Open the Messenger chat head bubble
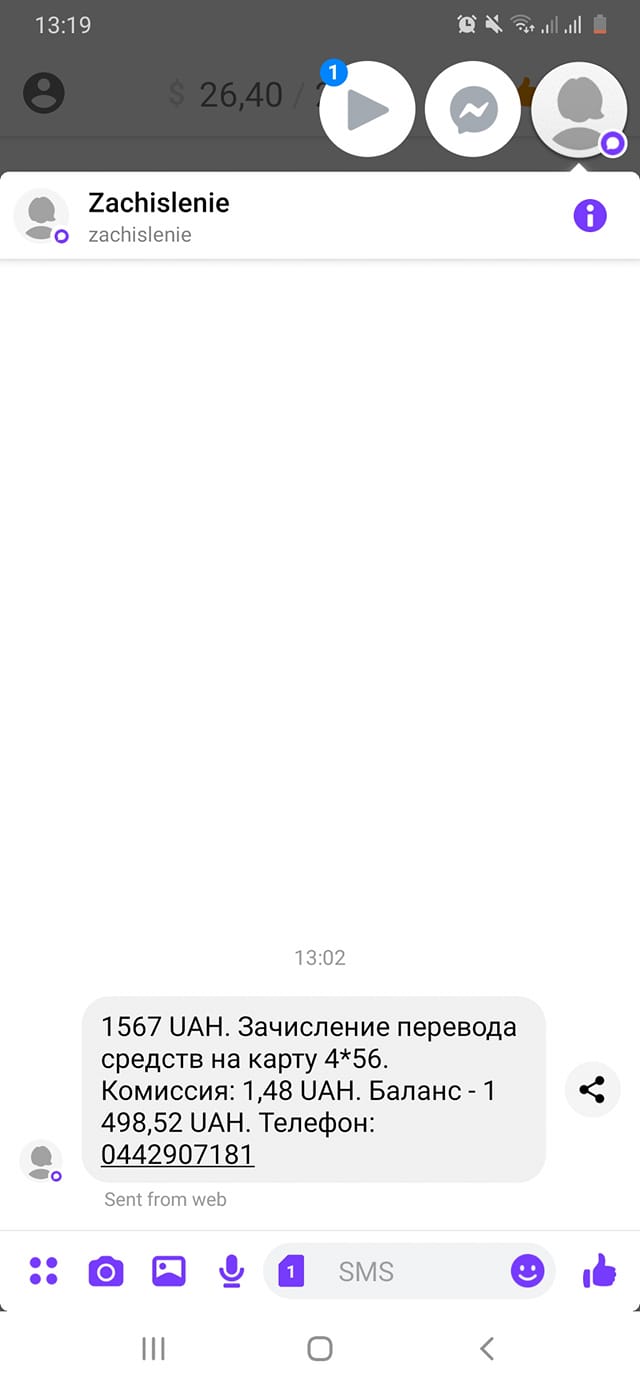Image resolution: width=640 pixels, height=1386 pixels. click(x=473, y=110)
